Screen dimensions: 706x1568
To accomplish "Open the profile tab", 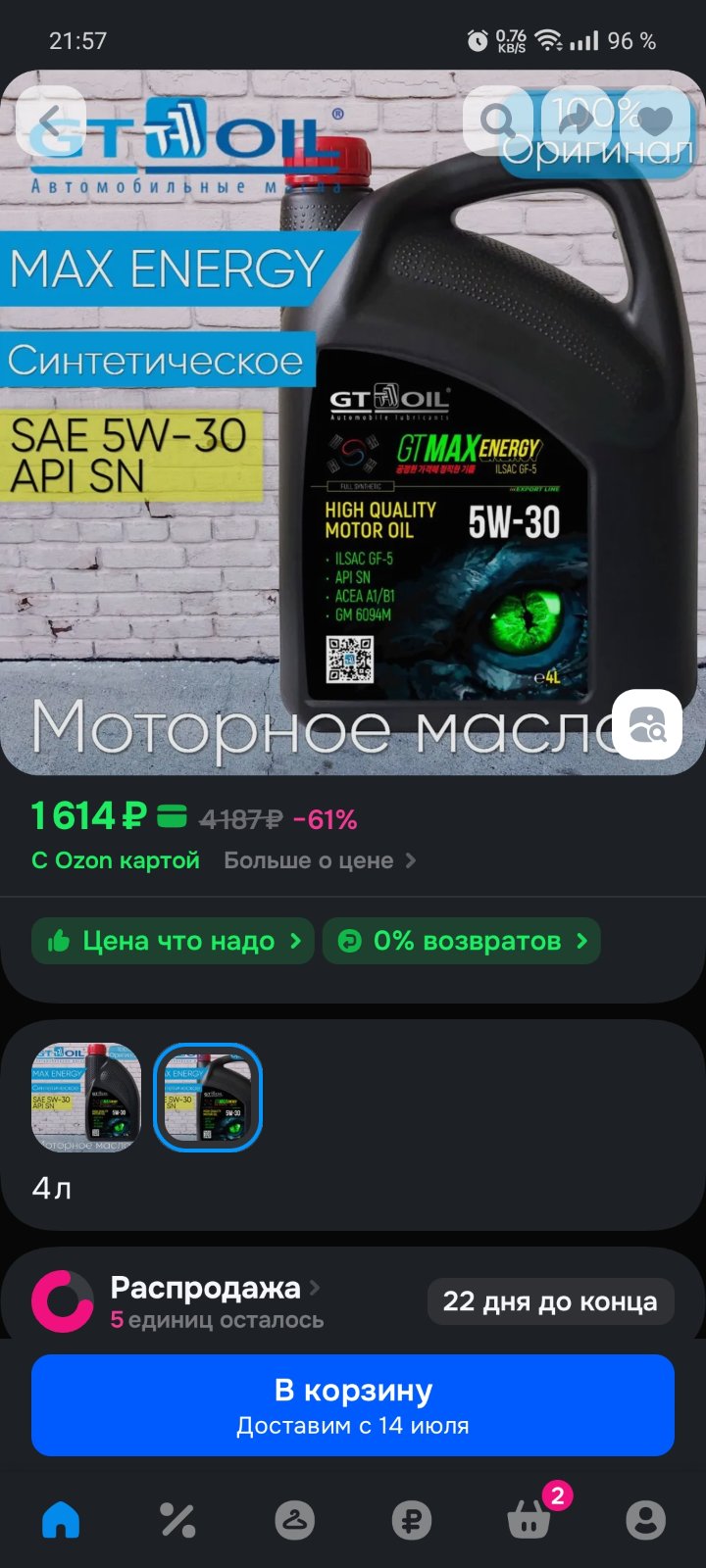I will (x=646, y=1520).
